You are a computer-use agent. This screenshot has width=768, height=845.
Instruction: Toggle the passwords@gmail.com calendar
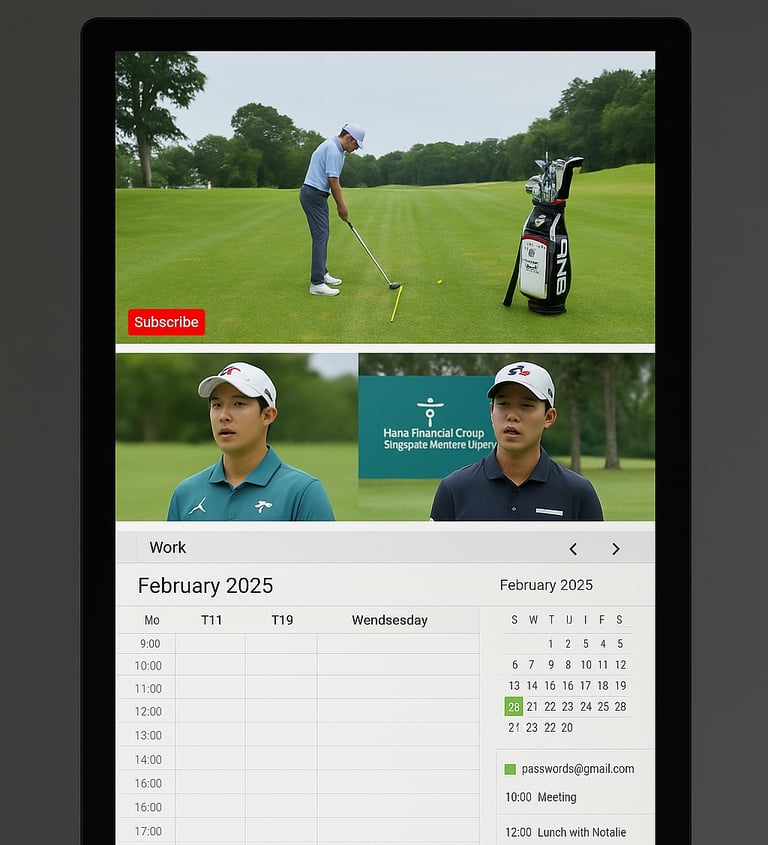[x=510, y=769]
